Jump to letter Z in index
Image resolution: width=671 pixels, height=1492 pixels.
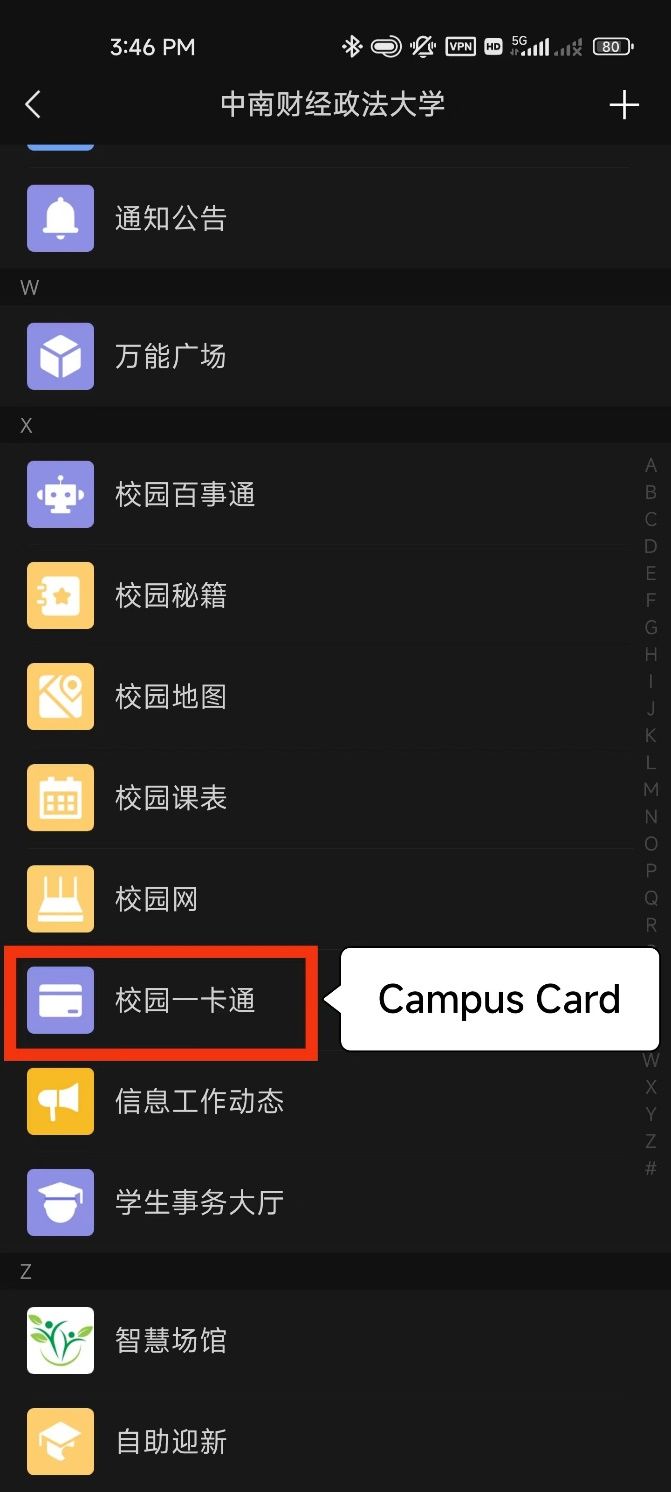651,1141
